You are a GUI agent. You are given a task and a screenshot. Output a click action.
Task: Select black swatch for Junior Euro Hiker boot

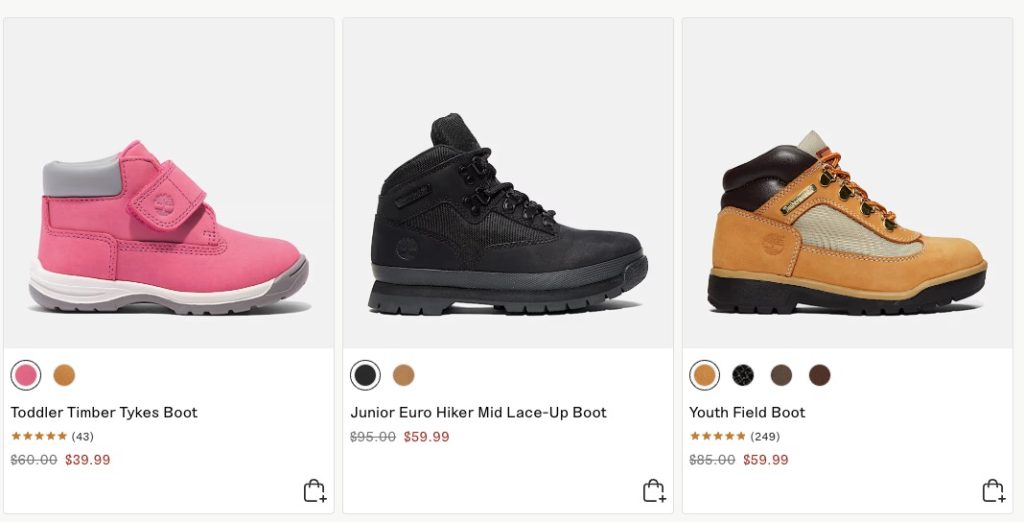365,375
